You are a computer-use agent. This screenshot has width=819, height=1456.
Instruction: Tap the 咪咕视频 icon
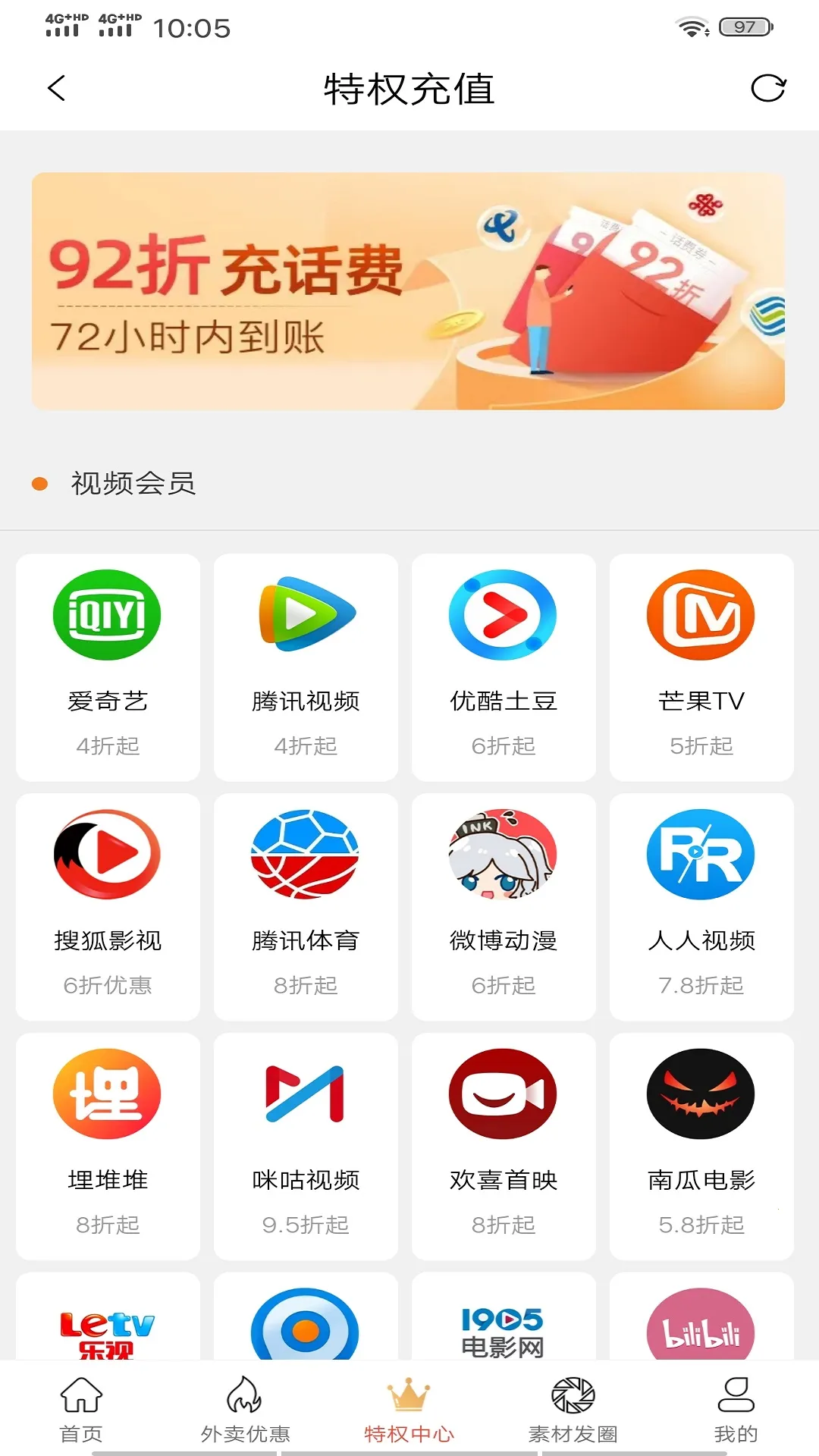tap(305, 1094)
